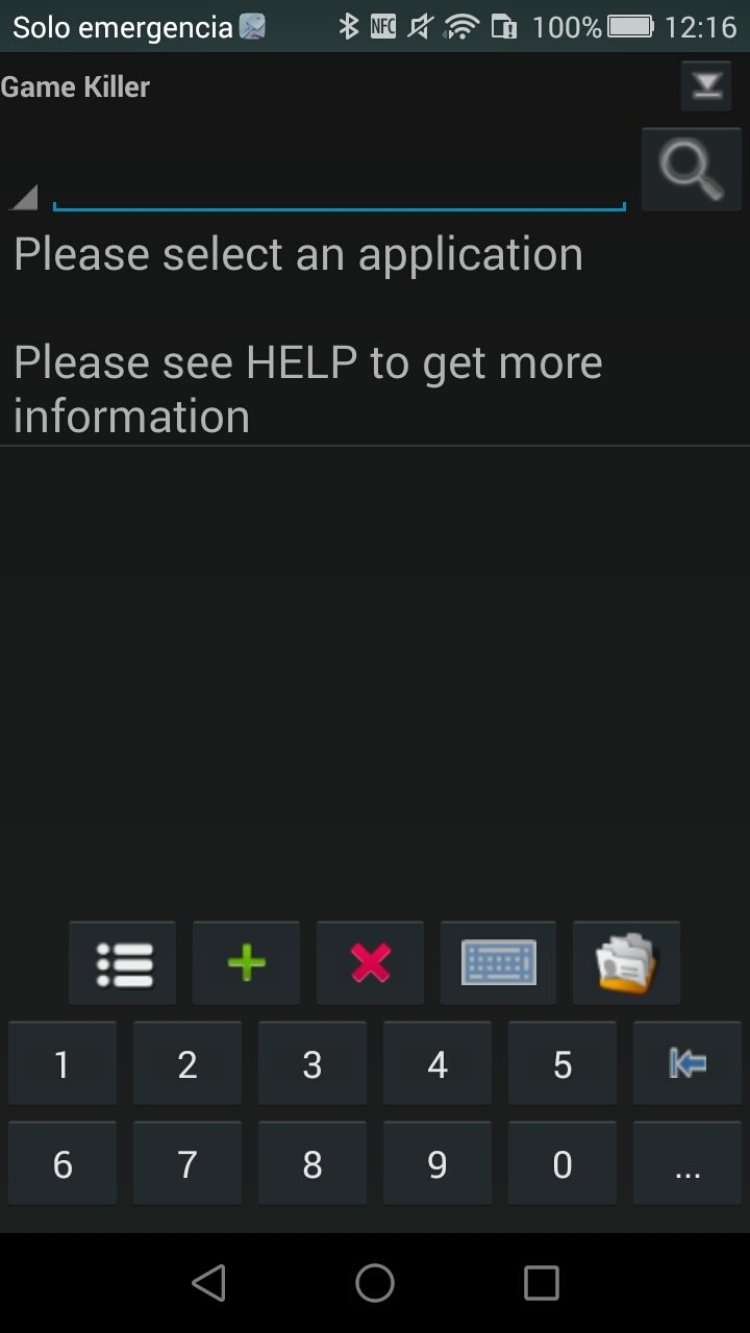Enter digit 5 on the keypad
This screenshot has height=1333, width=750.
pos(562,1064)
